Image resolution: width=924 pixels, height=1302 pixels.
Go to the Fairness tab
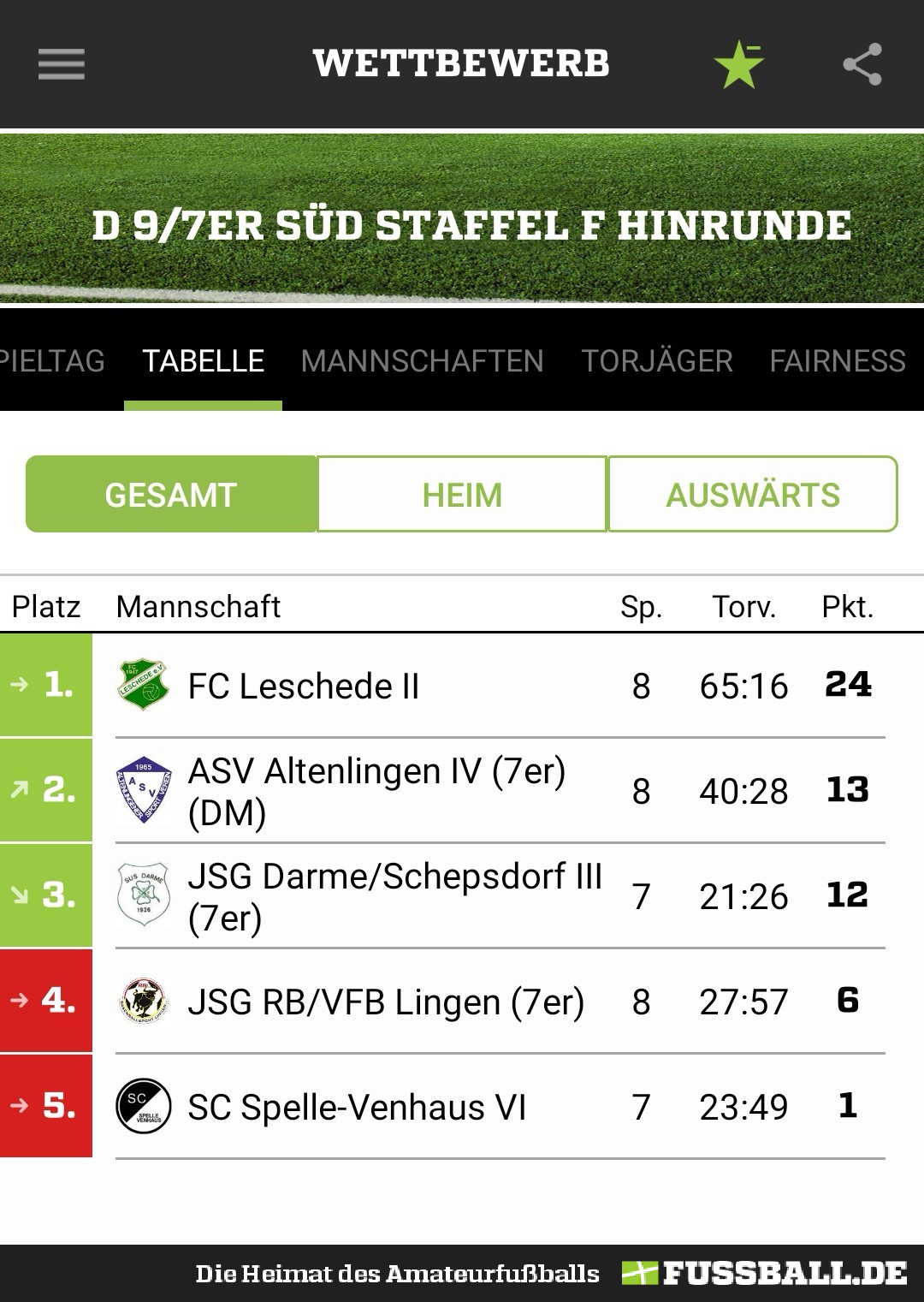pos(837,361)
